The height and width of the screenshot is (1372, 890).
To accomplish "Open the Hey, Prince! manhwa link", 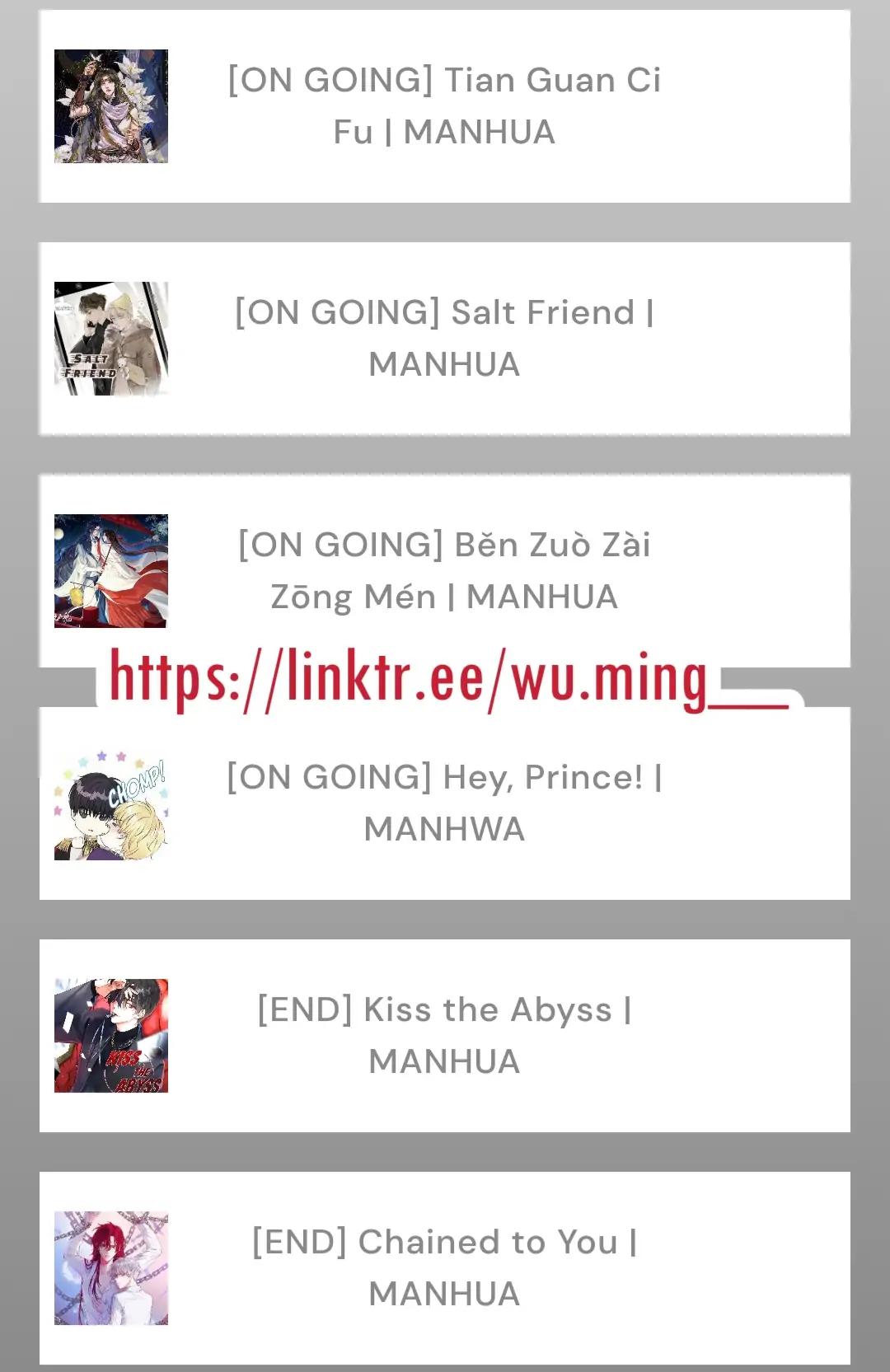I will click(x=444, y=803).
